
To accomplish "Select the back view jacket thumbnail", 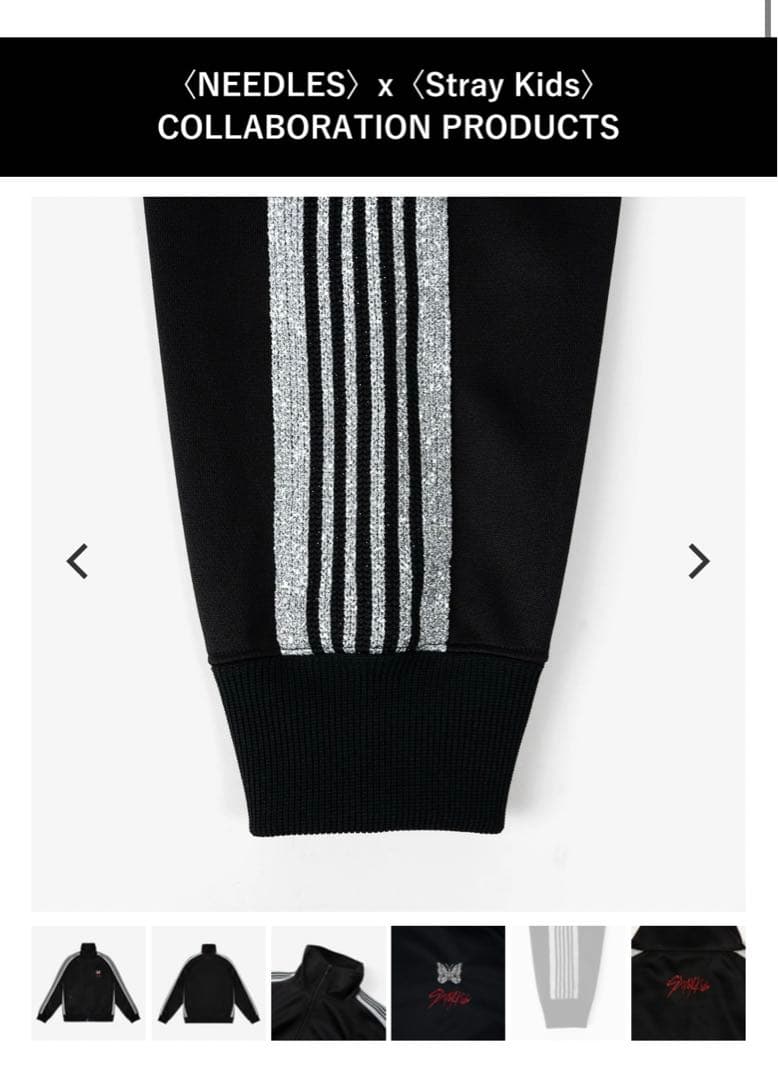I will click(208, 983).
